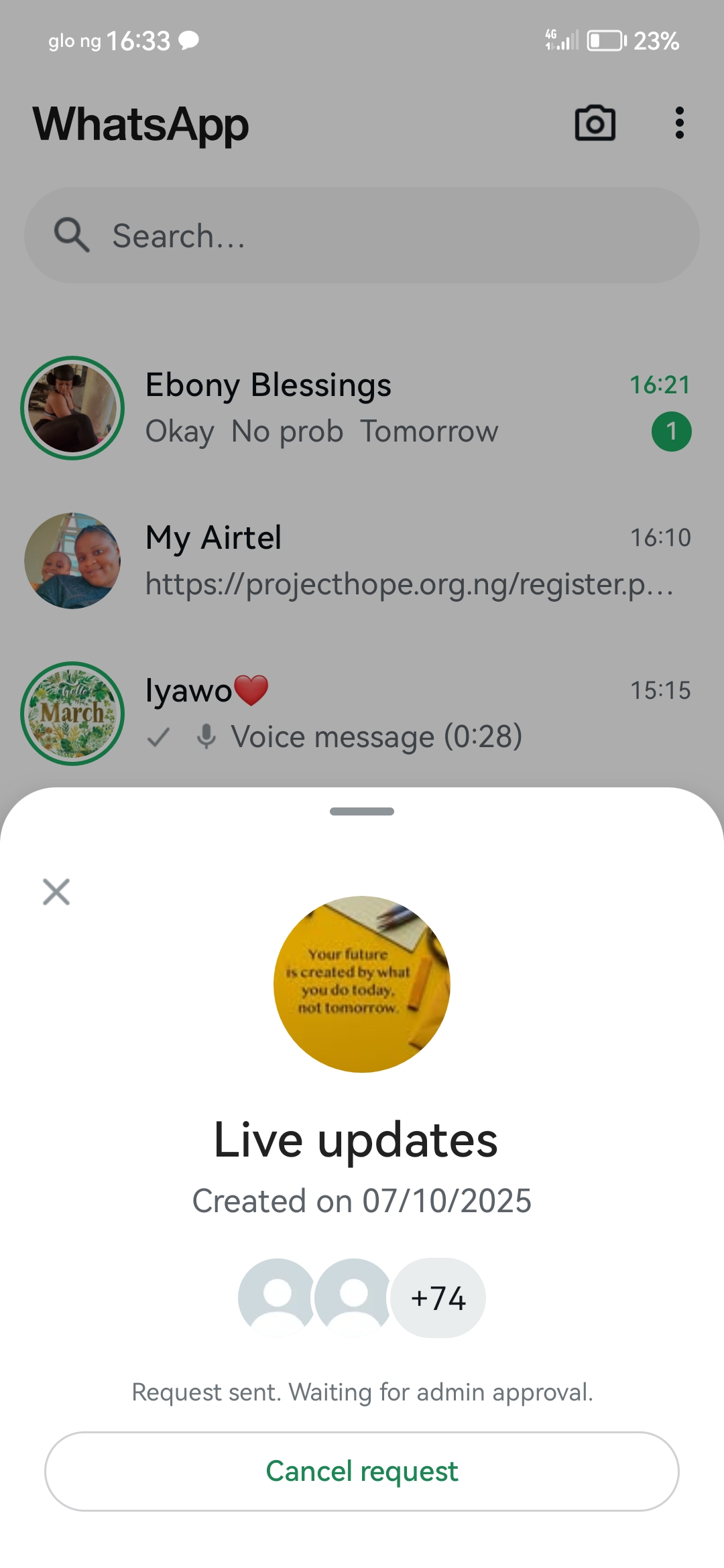Open the three-dot overflow menu

coord(679,123)
